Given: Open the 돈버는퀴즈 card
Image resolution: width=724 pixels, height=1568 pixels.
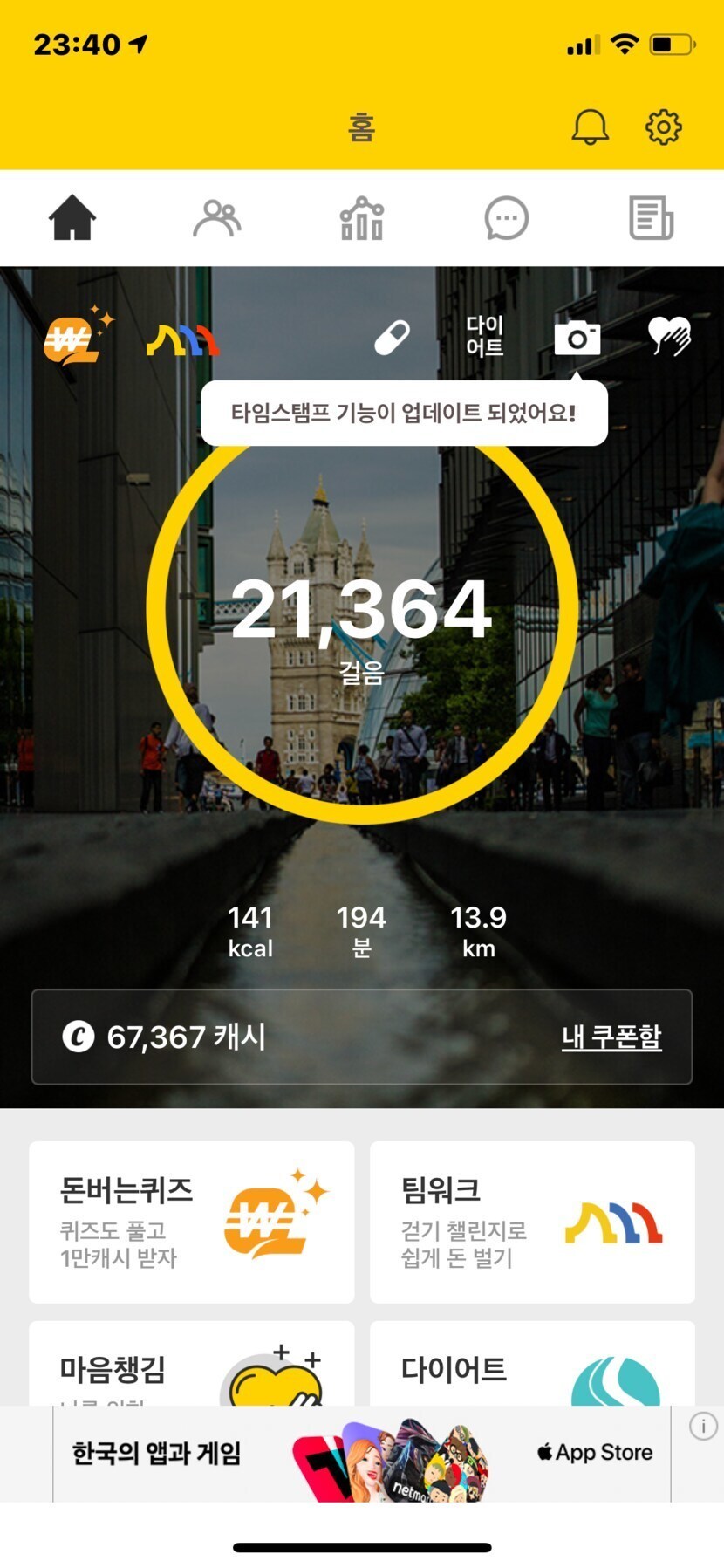Looking at the screenshot, I should point(192,1222).
